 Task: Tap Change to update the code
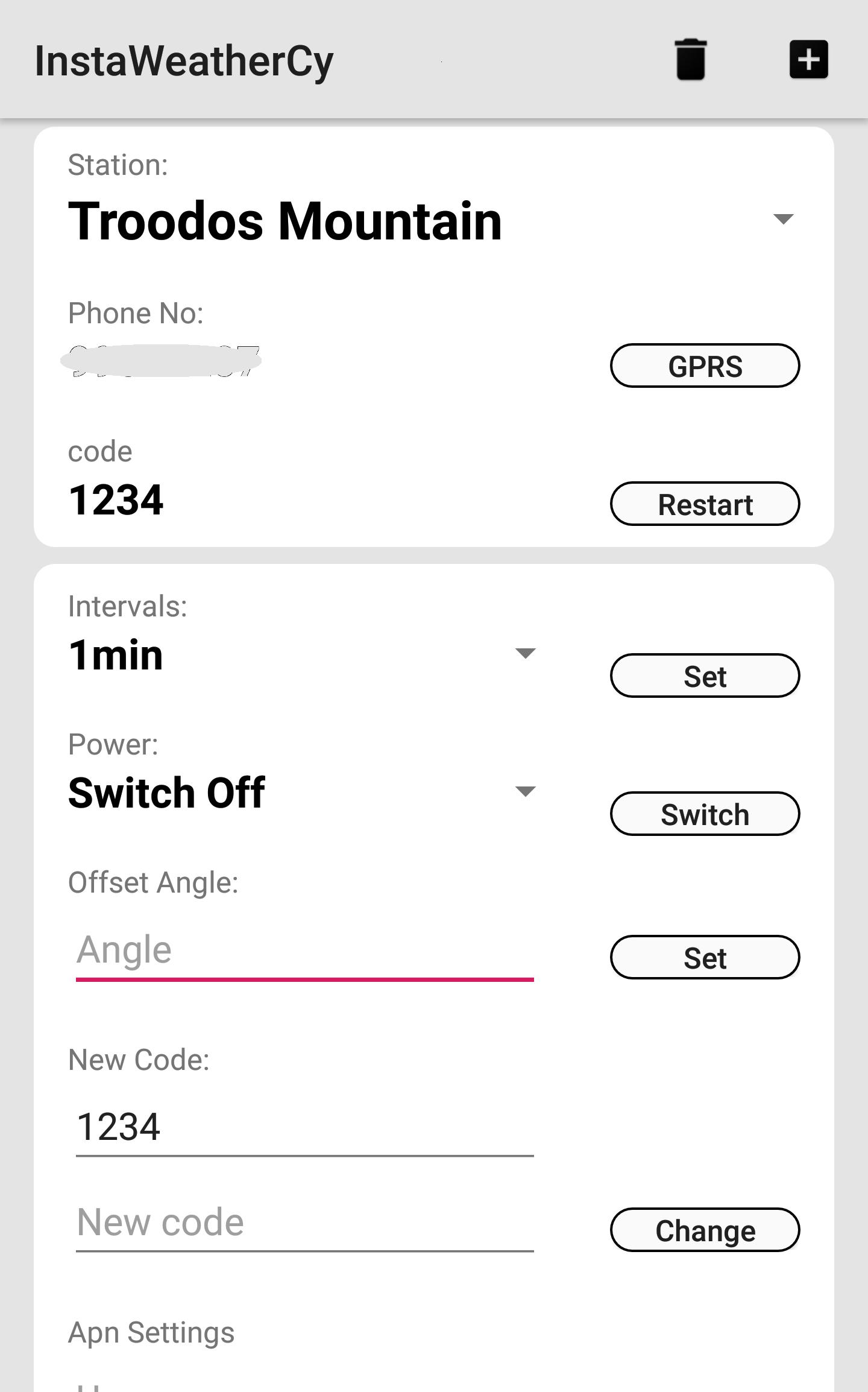[705, 1230]
